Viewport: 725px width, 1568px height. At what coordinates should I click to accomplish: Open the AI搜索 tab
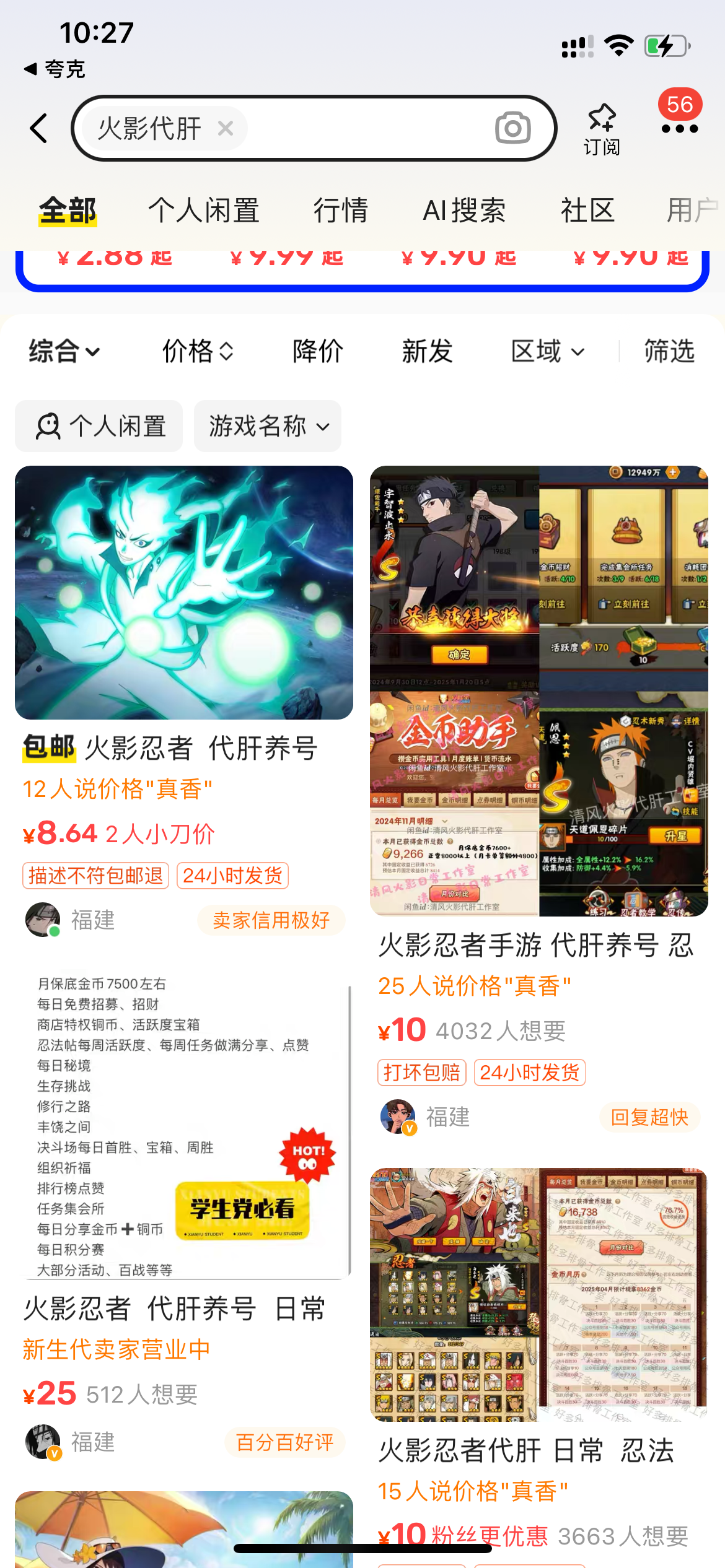(464, 211)
